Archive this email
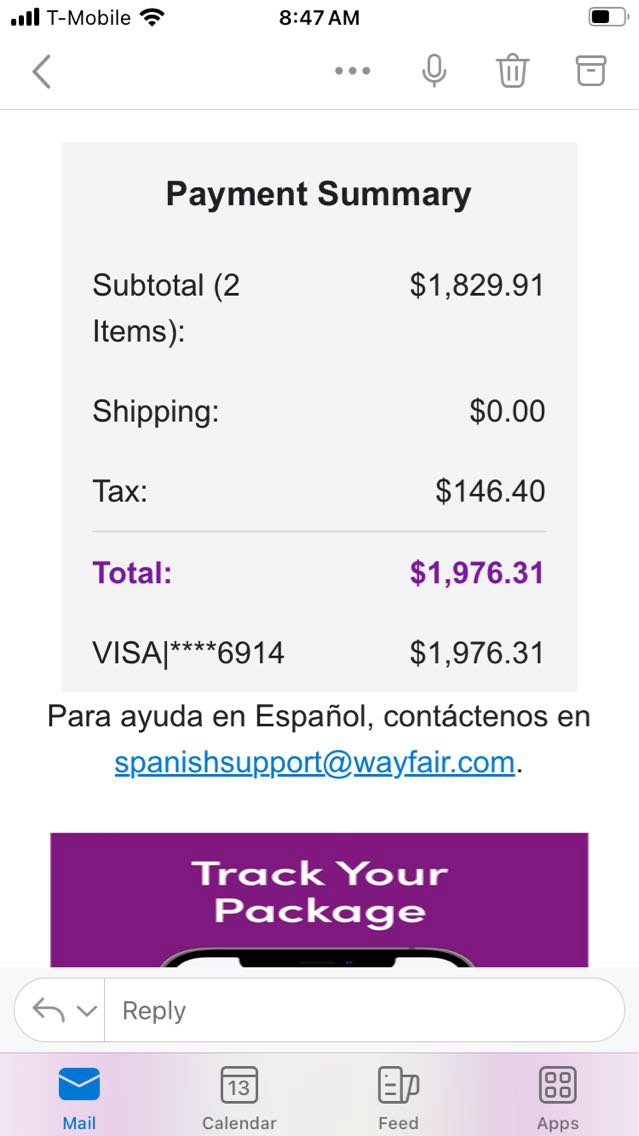This screenshot has height=1136, width=639. (x=591, y=70)
